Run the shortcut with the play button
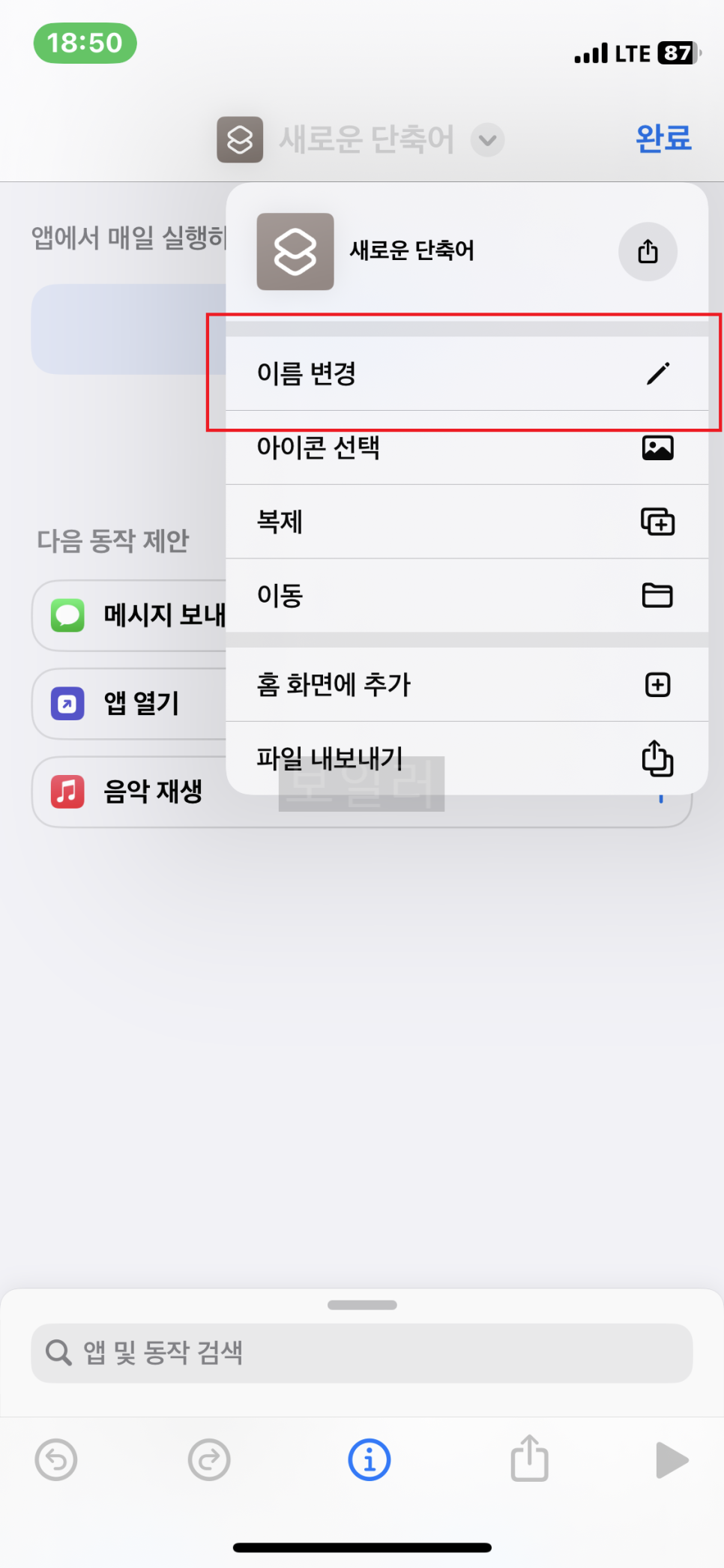 click(x=672, y=1460)
